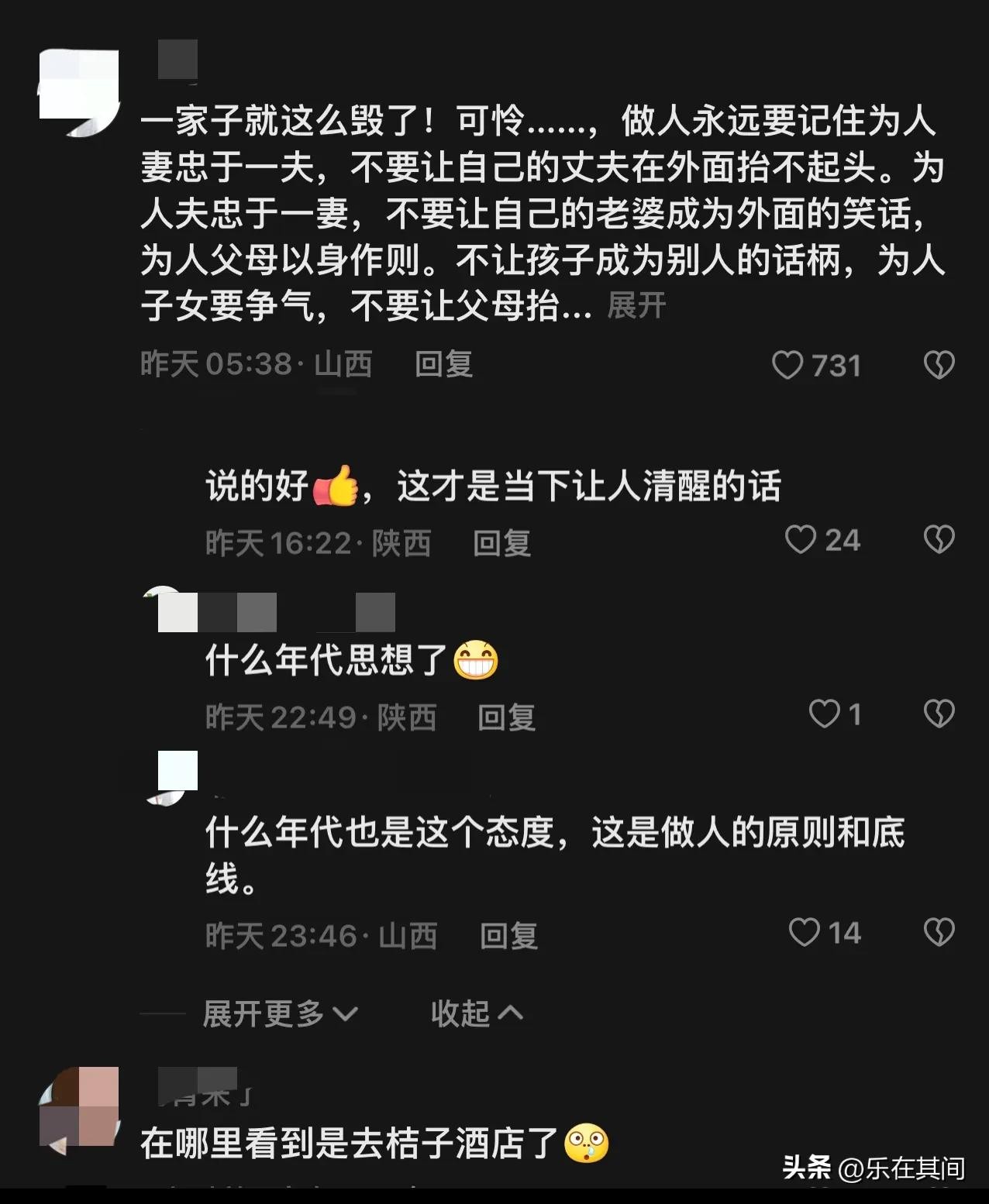
Task: Like the 什么年代思想了 reply
Action: [x=824, y=714]
